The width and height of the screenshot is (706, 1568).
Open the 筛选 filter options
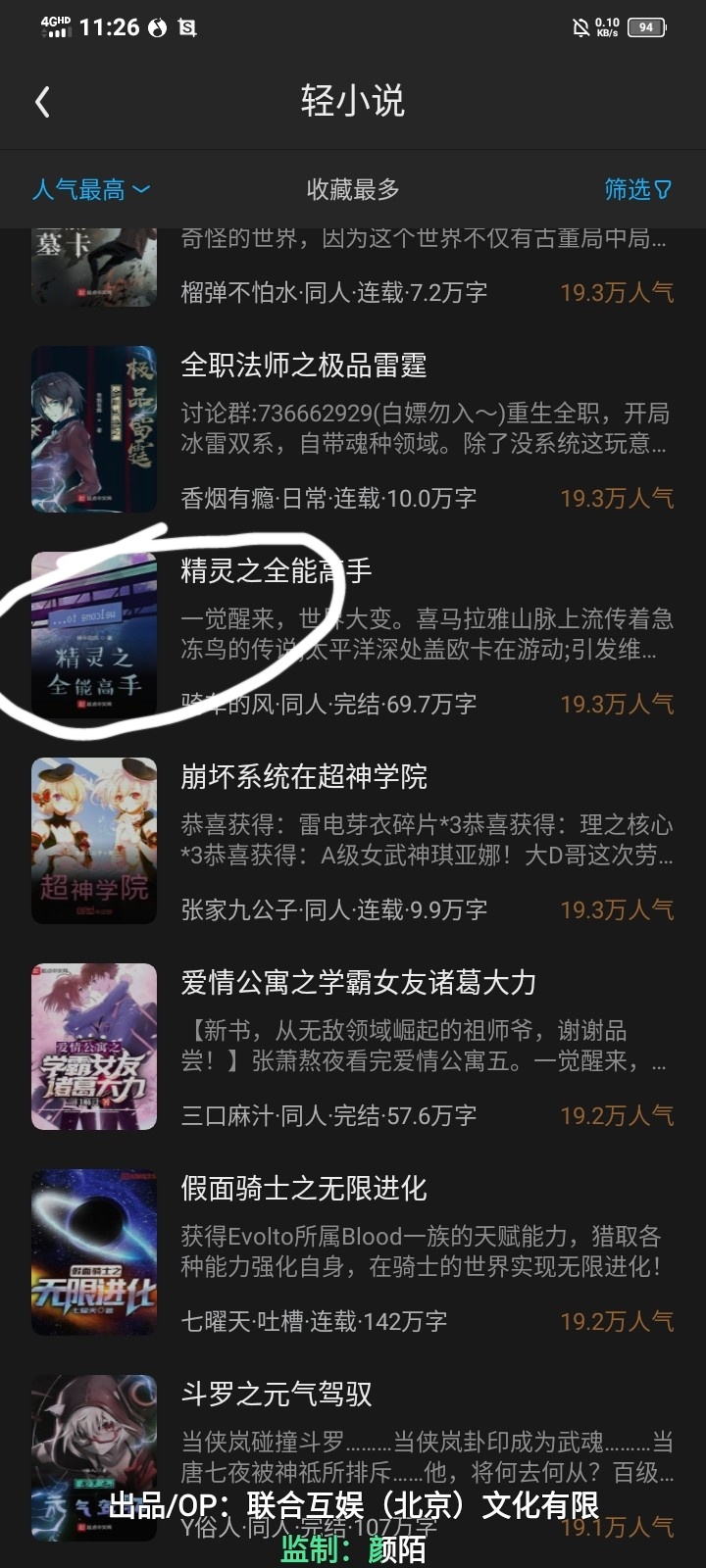tap(637, 189)
